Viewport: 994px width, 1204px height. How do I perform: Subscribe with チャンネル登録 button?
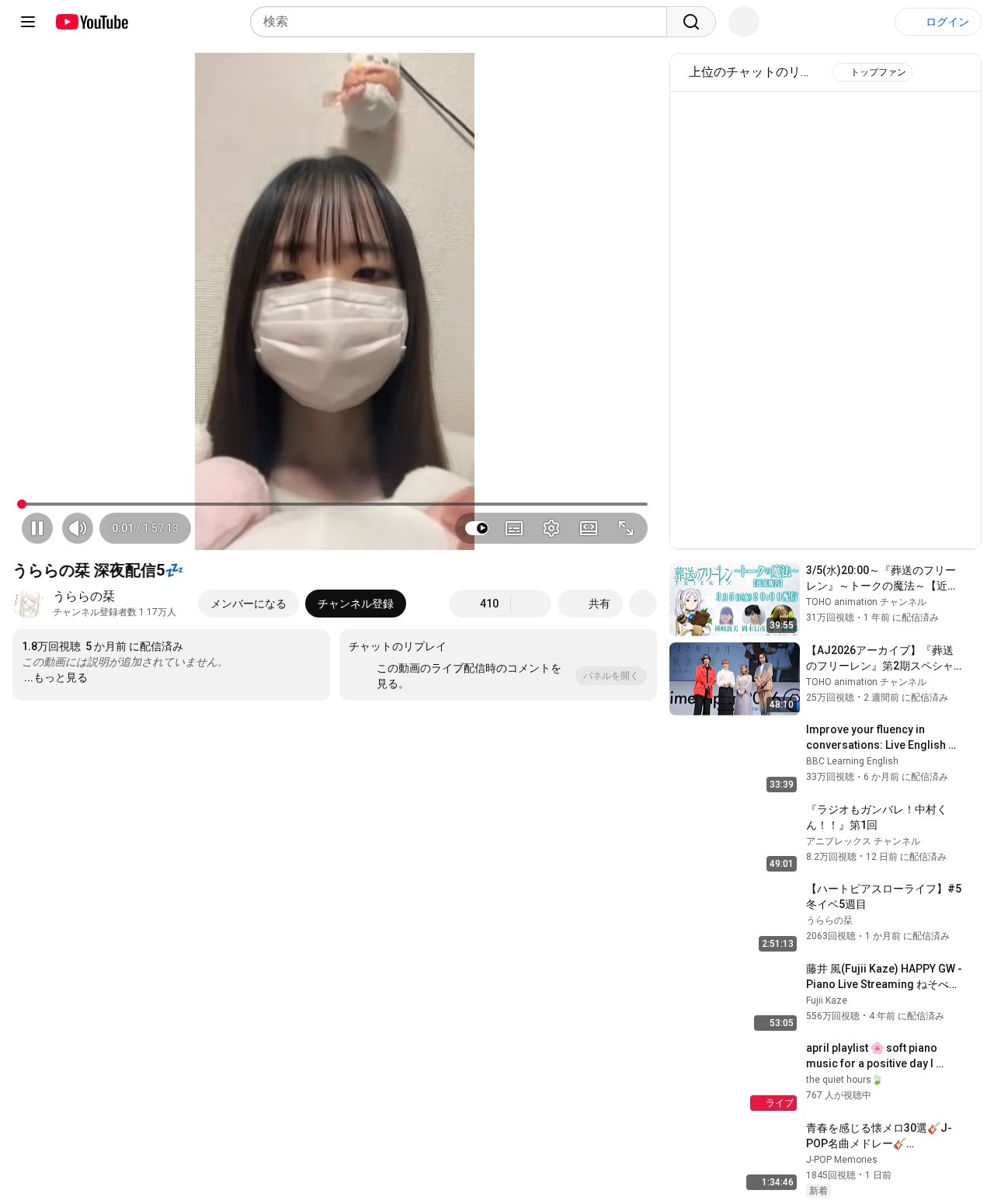coord(356,604)
